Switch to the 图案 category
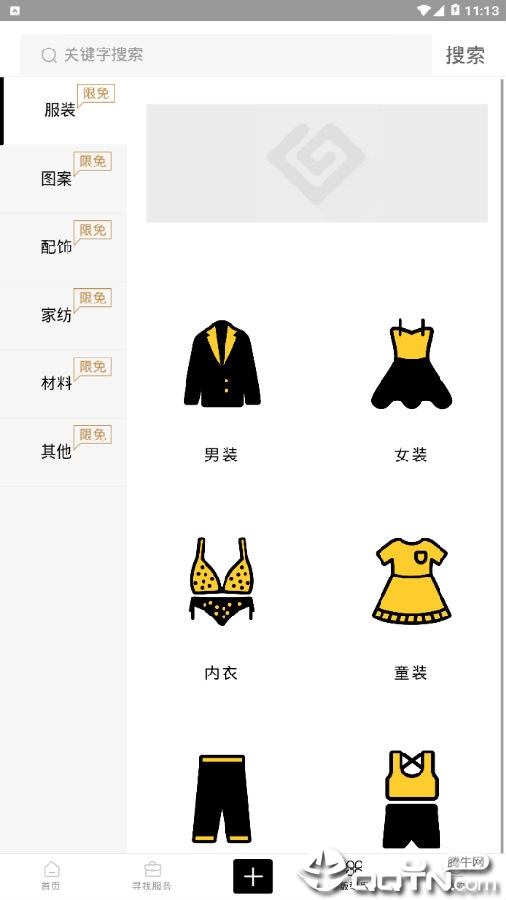This screenshot has width=506, height=900. coord(63,179)
